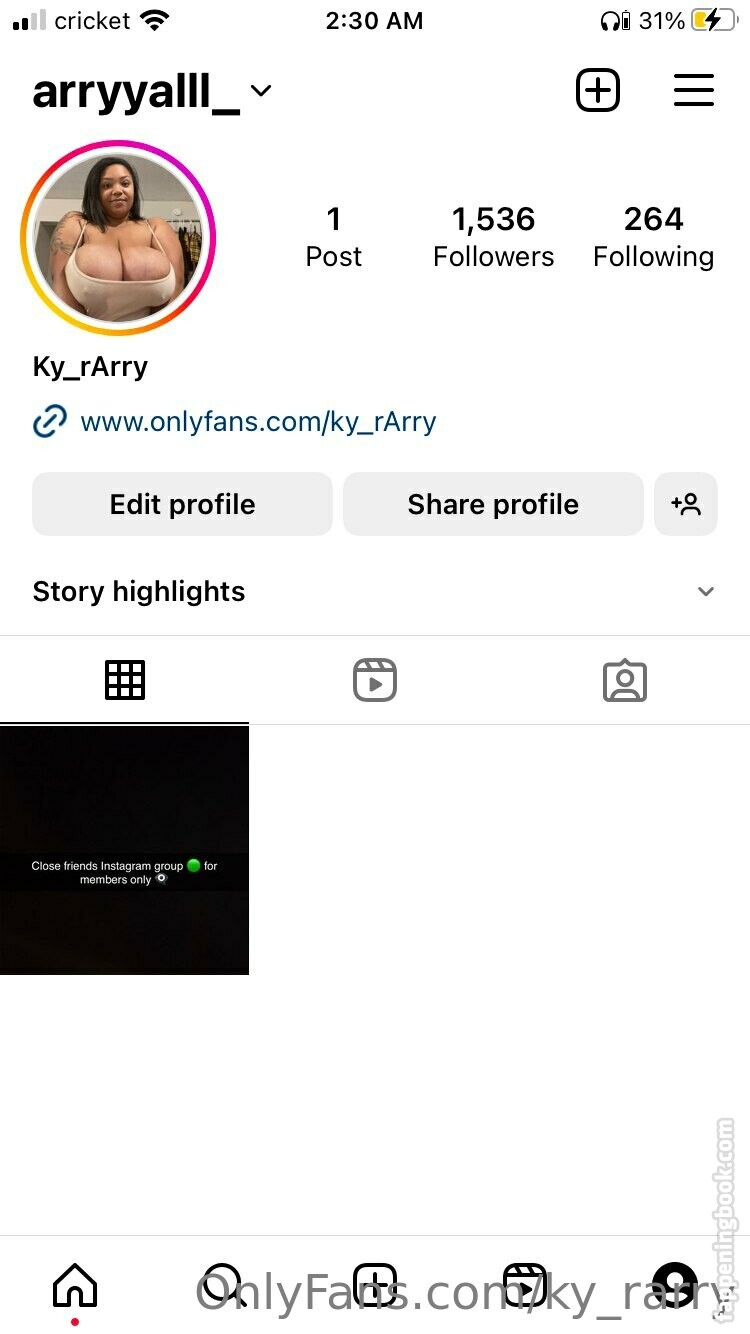Go to the Home feed
This screenshot has height=1334, width=750.
75,1286
